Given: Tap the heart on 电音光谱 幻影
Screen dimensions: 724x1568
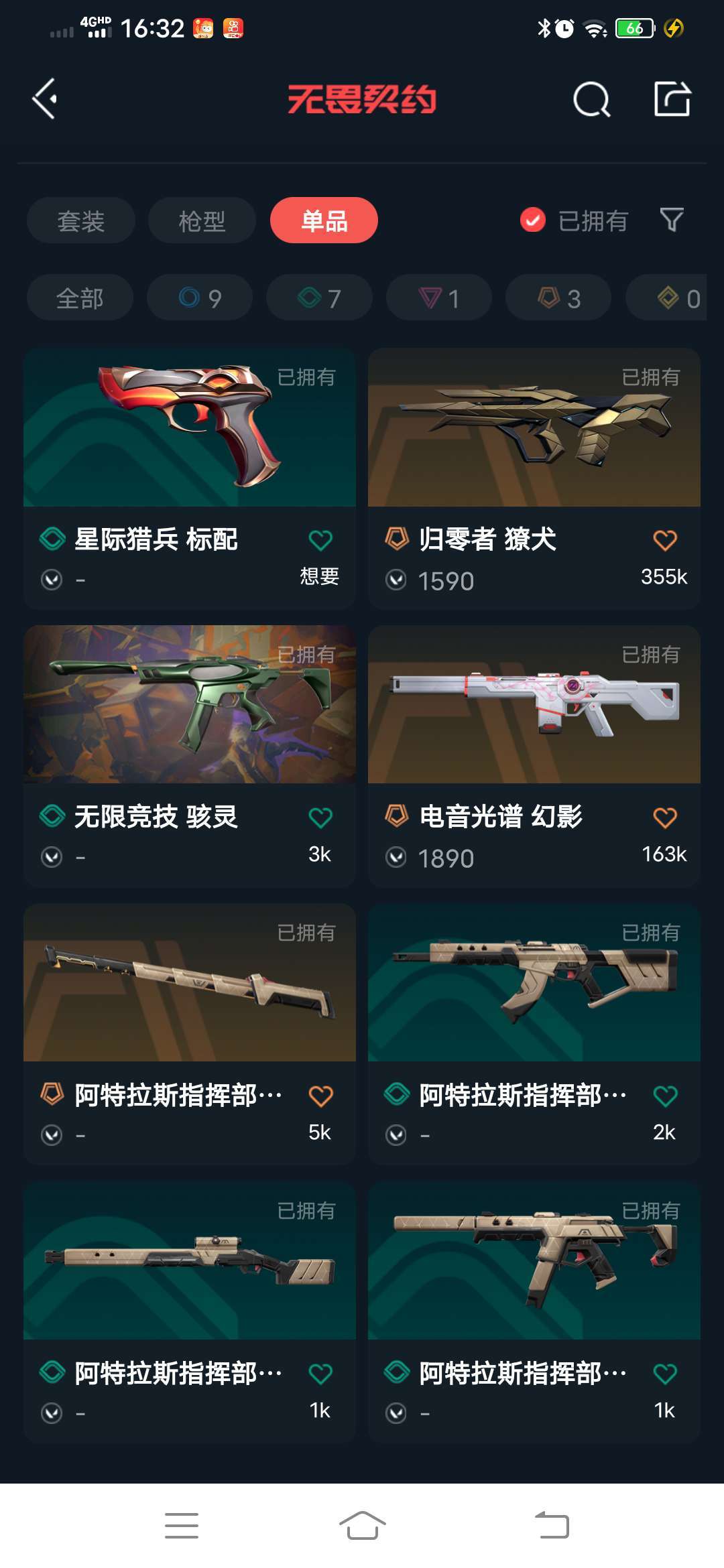Looking at the screenshot, I should [x=664, y=818].
